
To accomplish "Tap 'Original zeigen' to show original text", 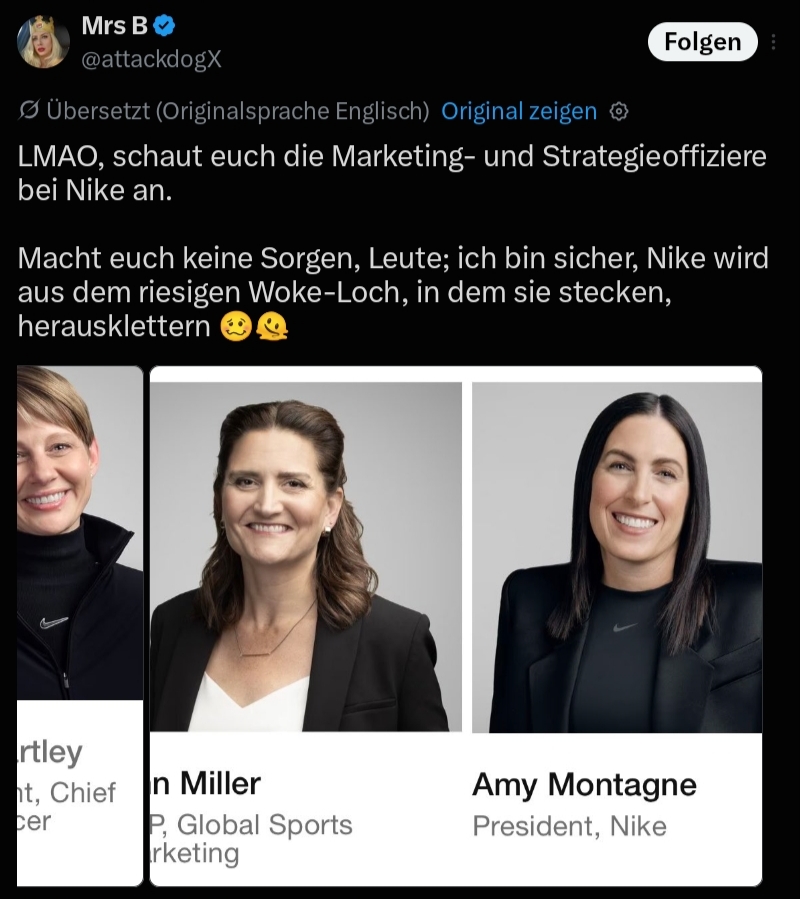I will pyautogui.click(x=518, y=111).
